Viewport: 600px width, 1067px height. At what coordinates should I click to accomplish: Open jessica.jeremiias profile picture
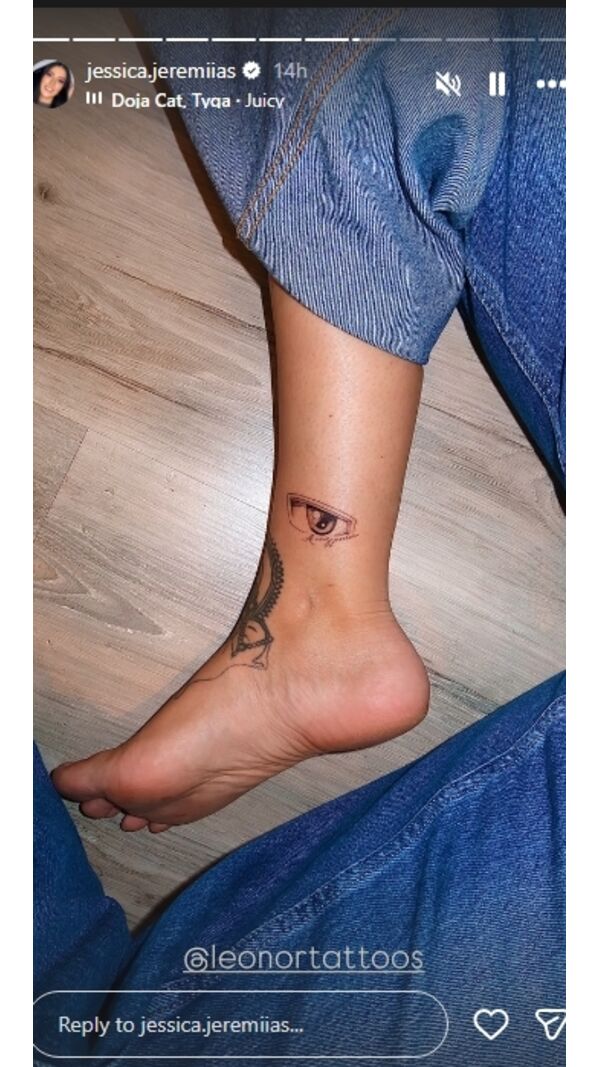(x=53, y=84)
